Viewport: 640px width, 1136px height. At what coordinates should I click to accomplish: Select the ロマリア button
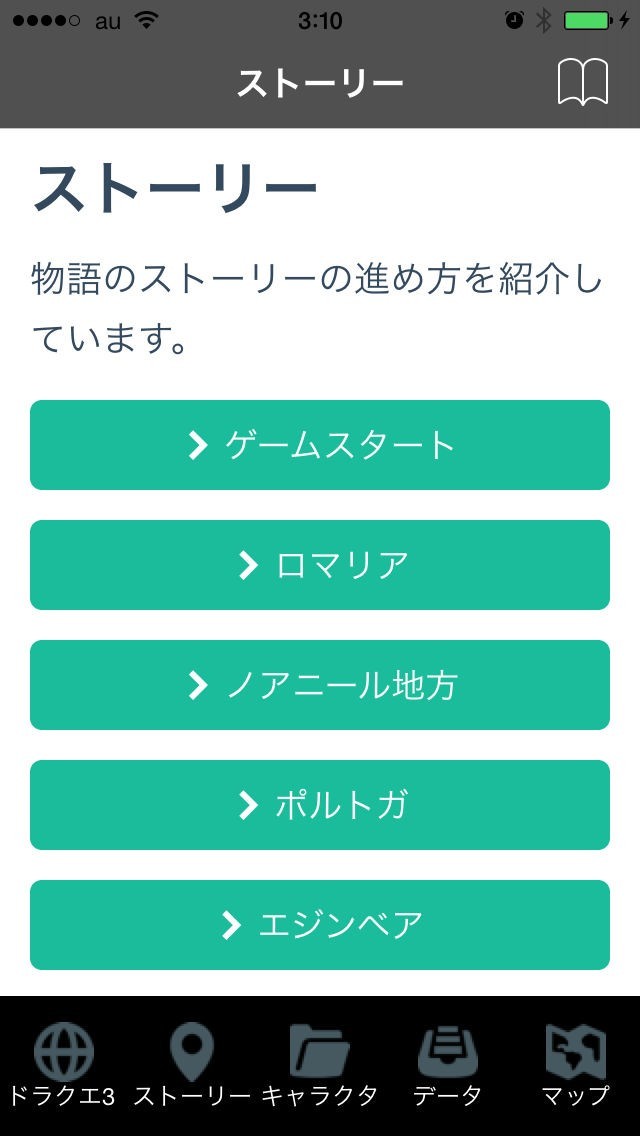(320, 565)
